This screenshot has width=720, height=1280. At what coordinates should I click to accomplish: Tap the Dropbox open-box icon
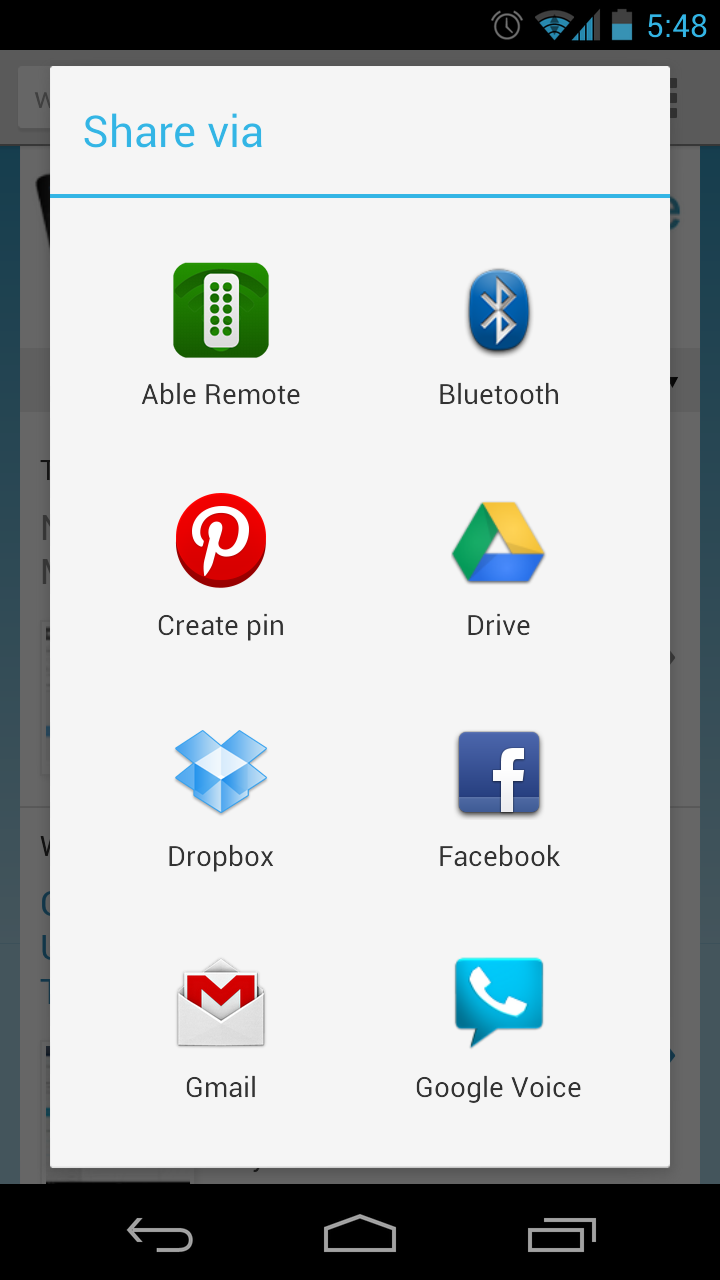(220, 771)
